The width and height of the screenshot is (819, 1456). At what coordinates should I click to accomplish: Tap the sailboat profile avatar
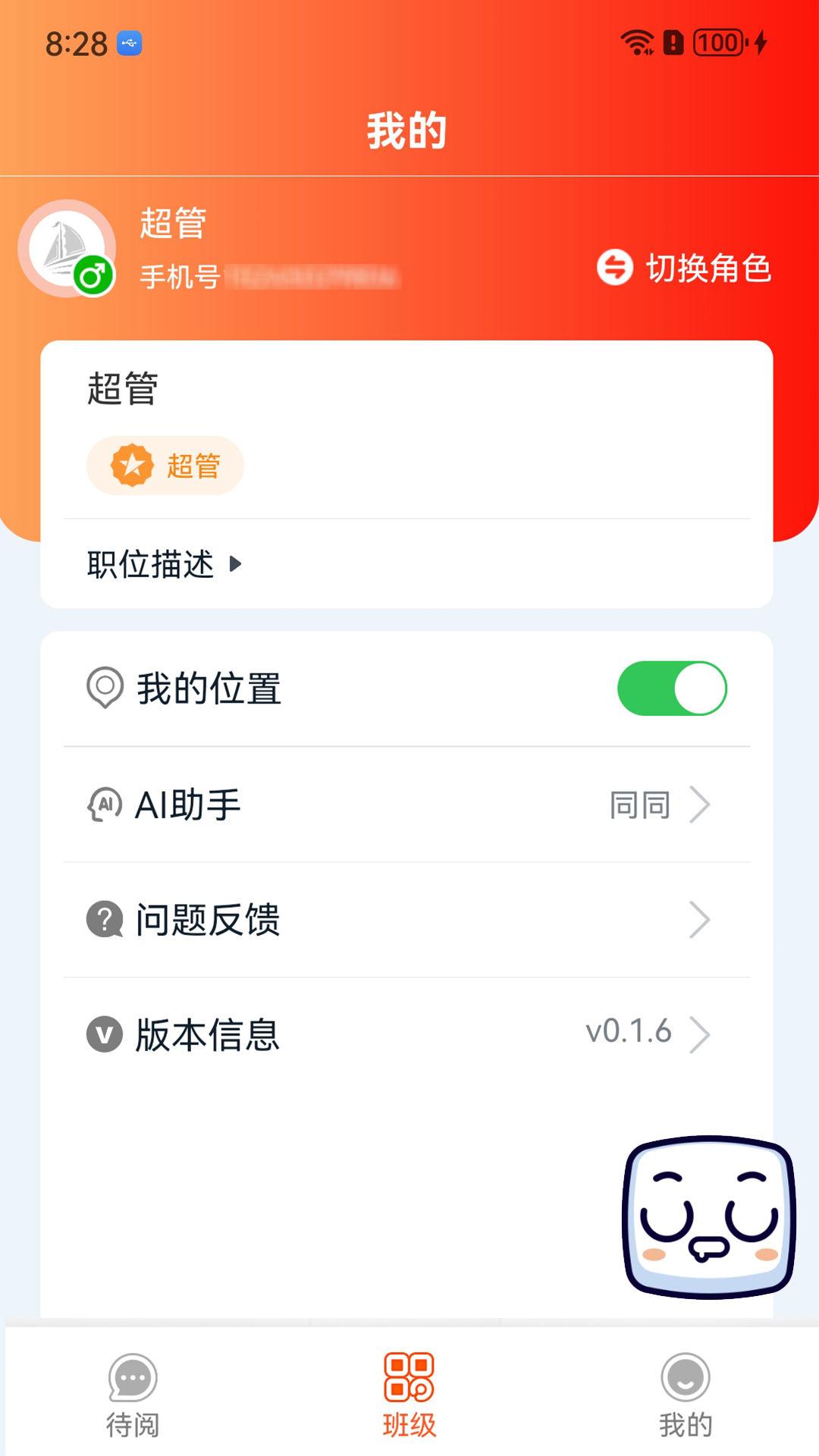[x=66, y=248]
